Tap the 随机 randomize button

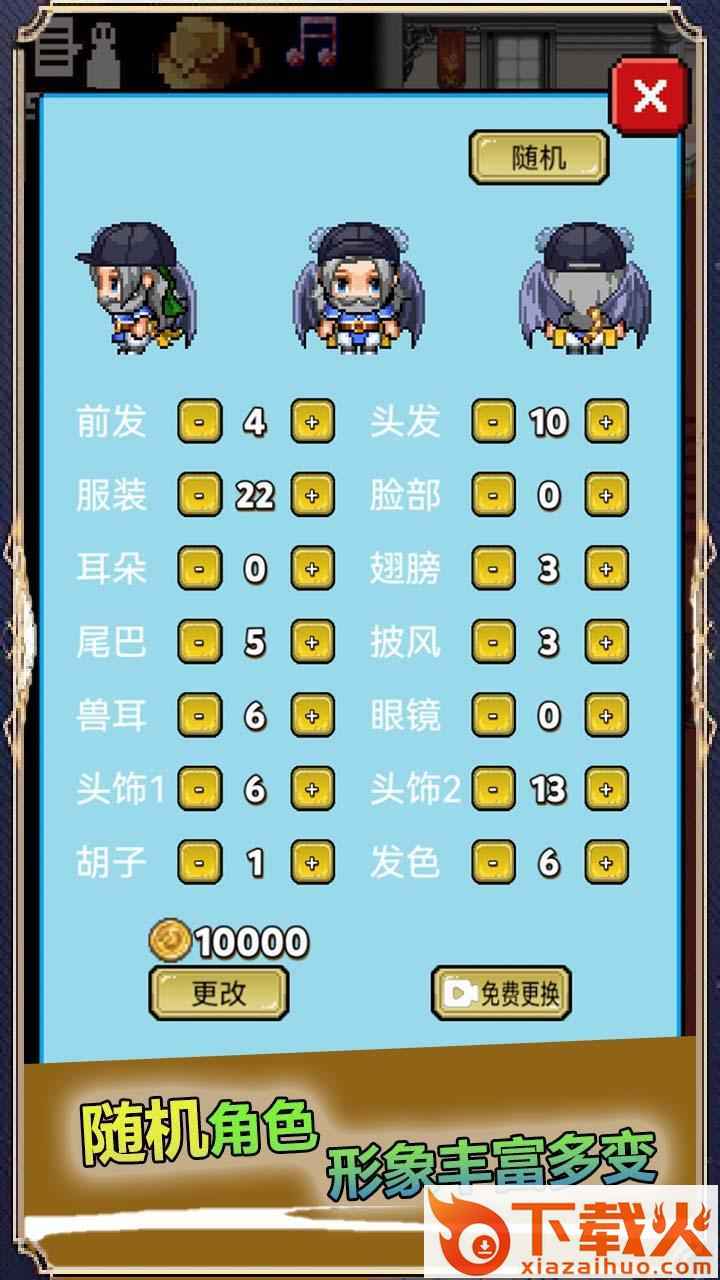(x=539, y=157)
